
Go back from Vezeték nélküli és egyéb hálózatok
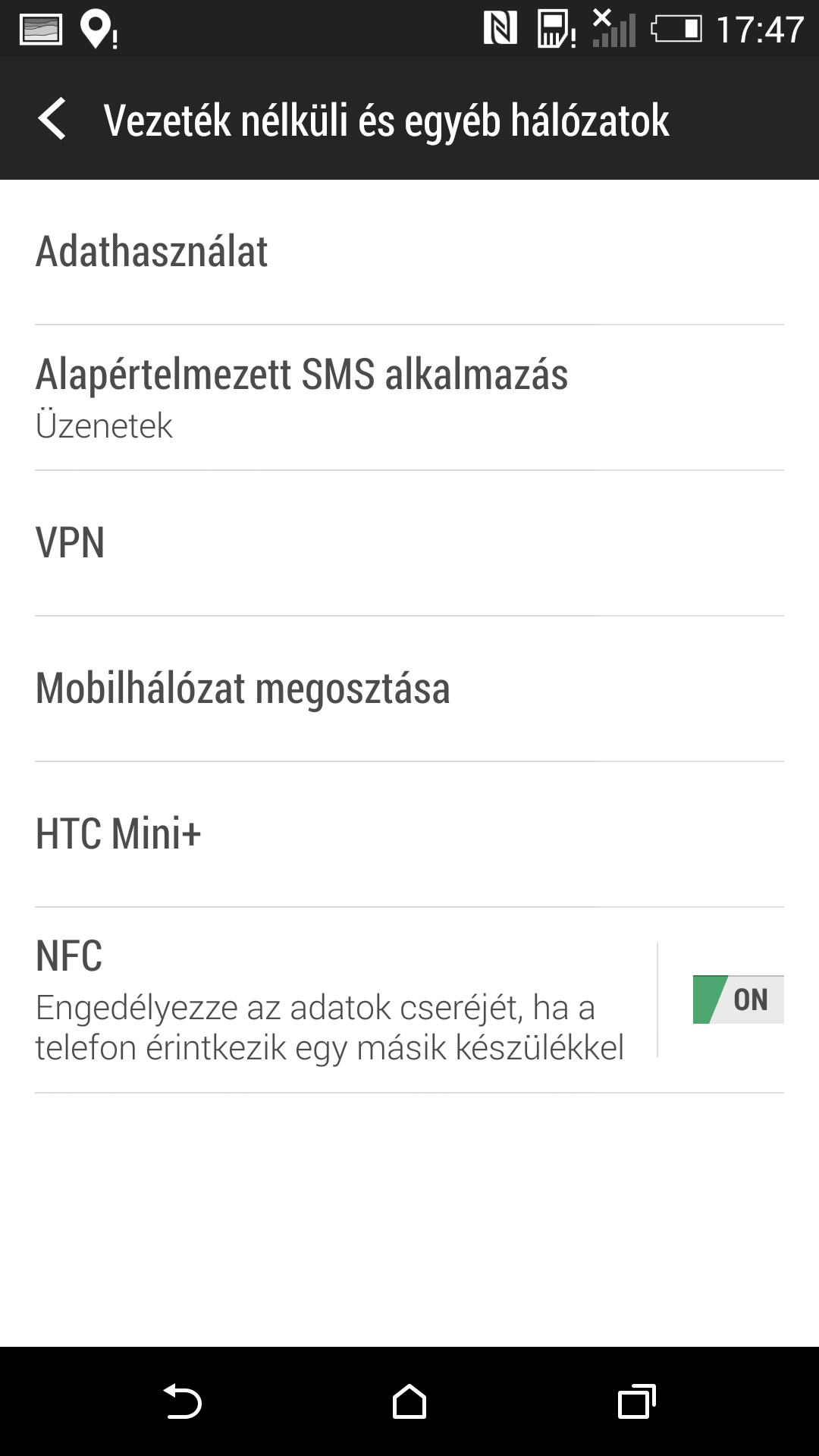click(52, 119)
